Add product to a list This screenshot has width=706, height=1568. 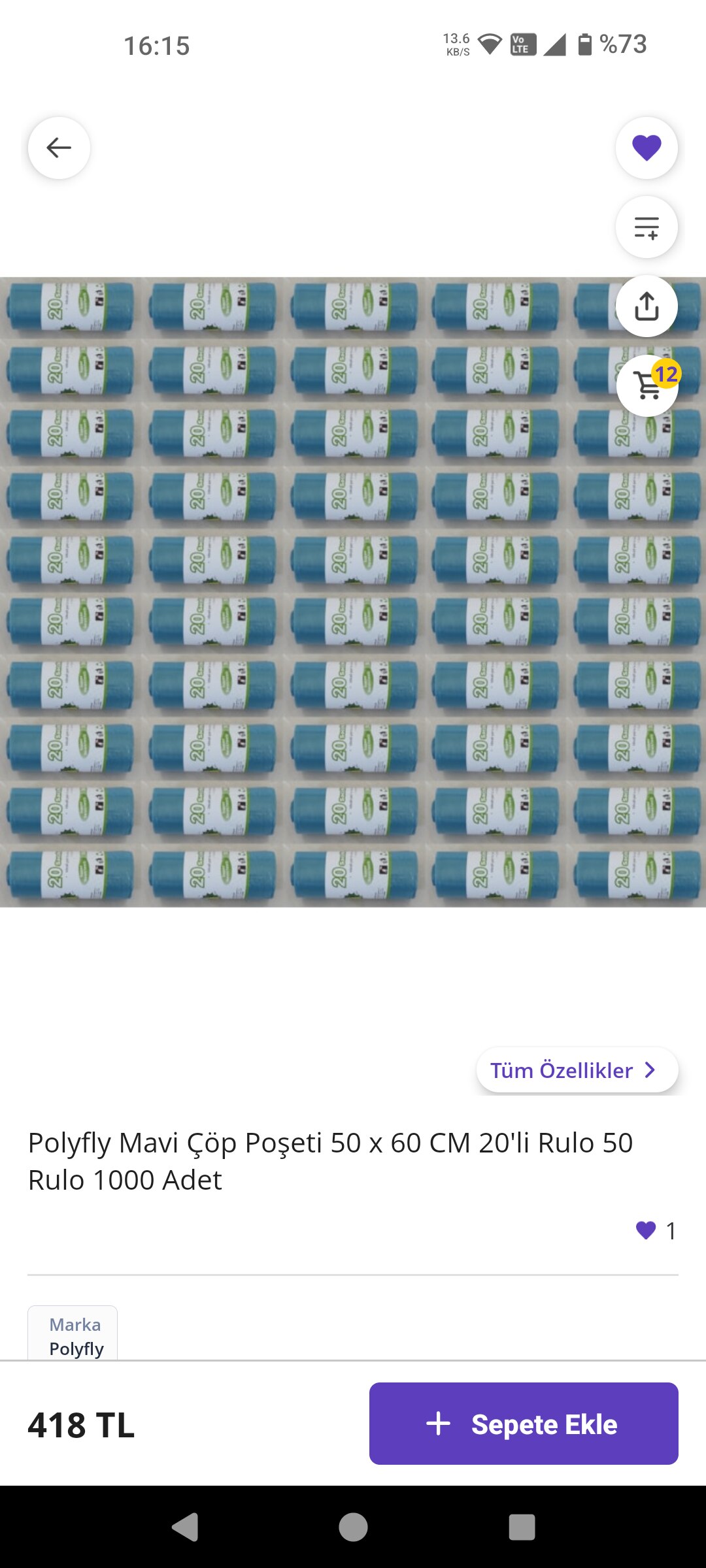(647, 227)
